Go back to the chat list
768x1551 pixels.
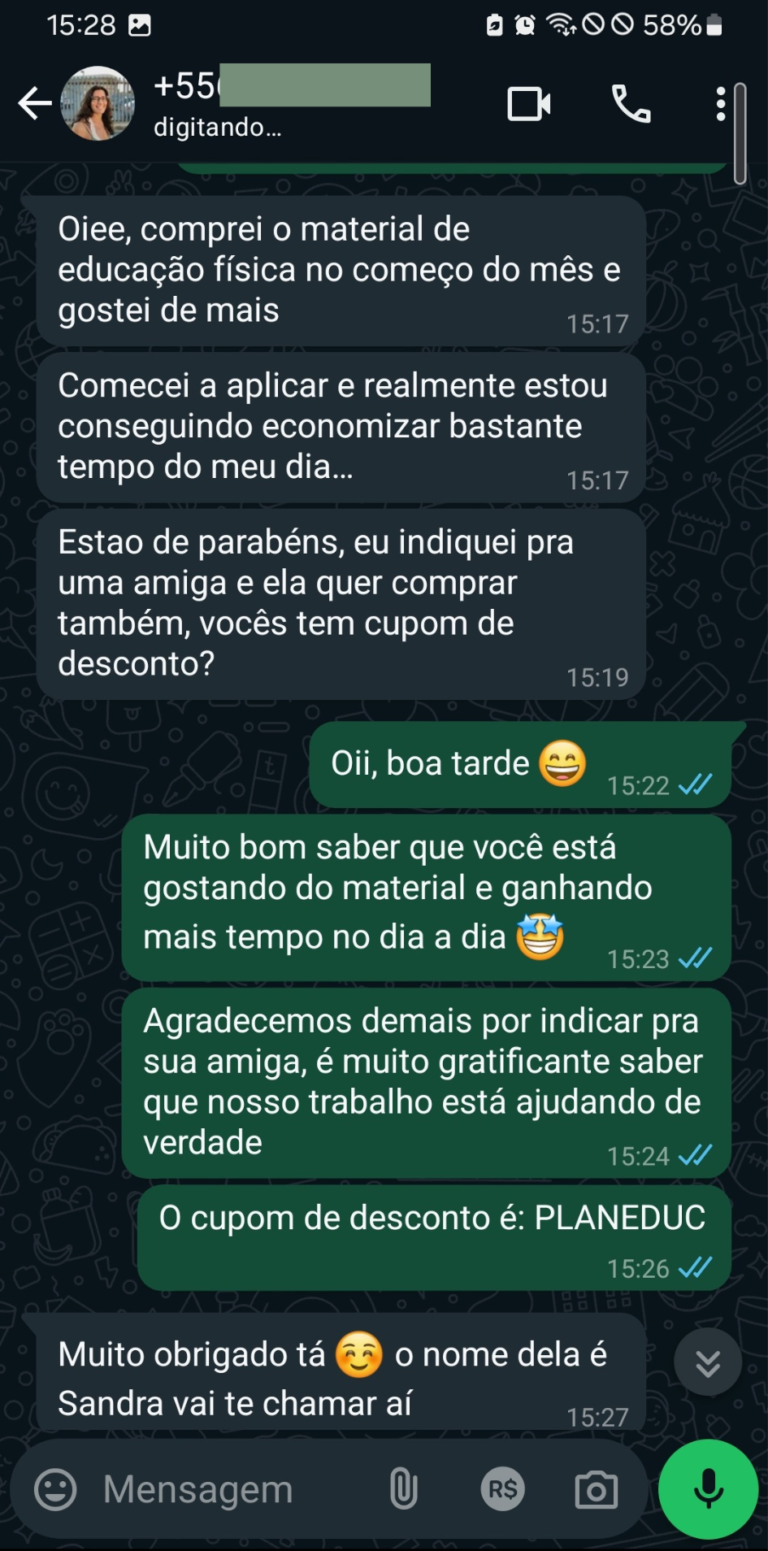(34, 103)
